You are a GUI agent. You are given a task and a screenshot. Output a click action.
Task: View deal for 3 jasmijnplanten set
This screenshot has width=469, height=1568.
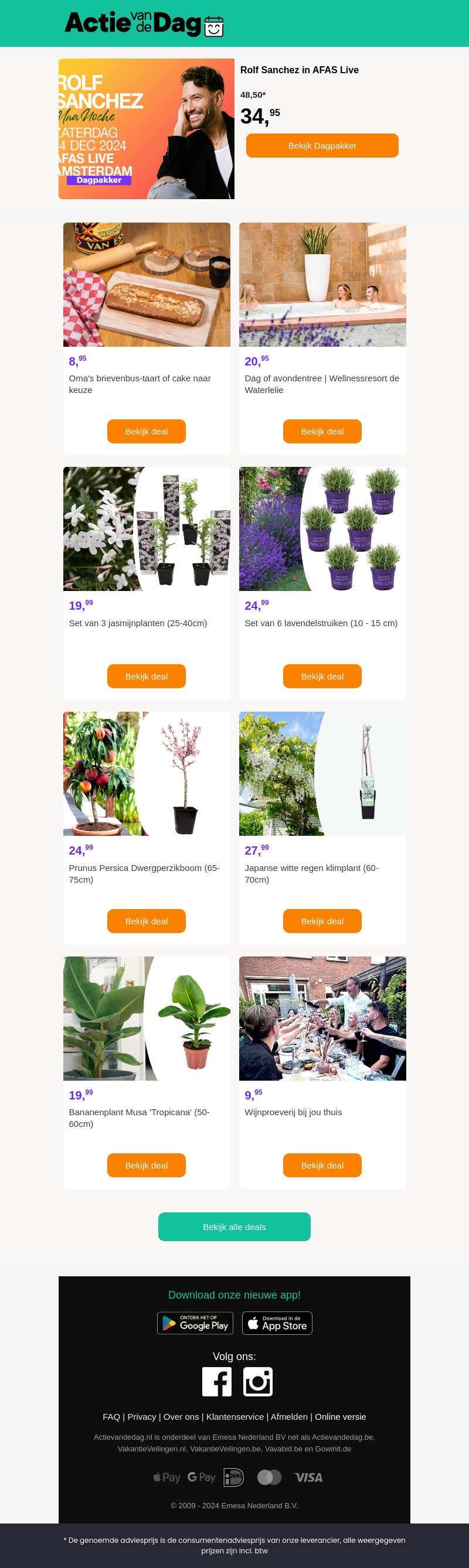click(x=146, y=676)
